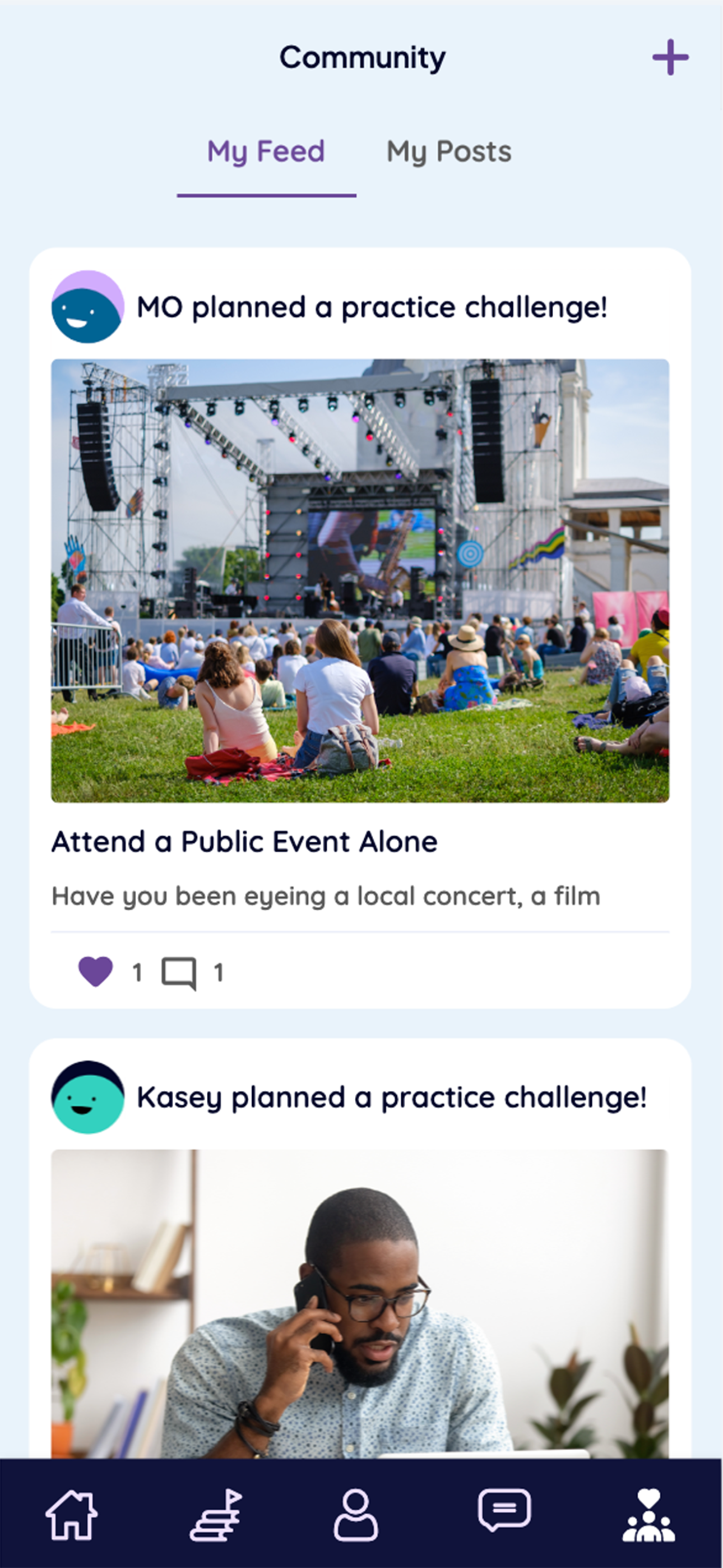The width and height of the screenshot is (723, 1568).
Task: Select the My Feed tab
Action: point(266,151)
